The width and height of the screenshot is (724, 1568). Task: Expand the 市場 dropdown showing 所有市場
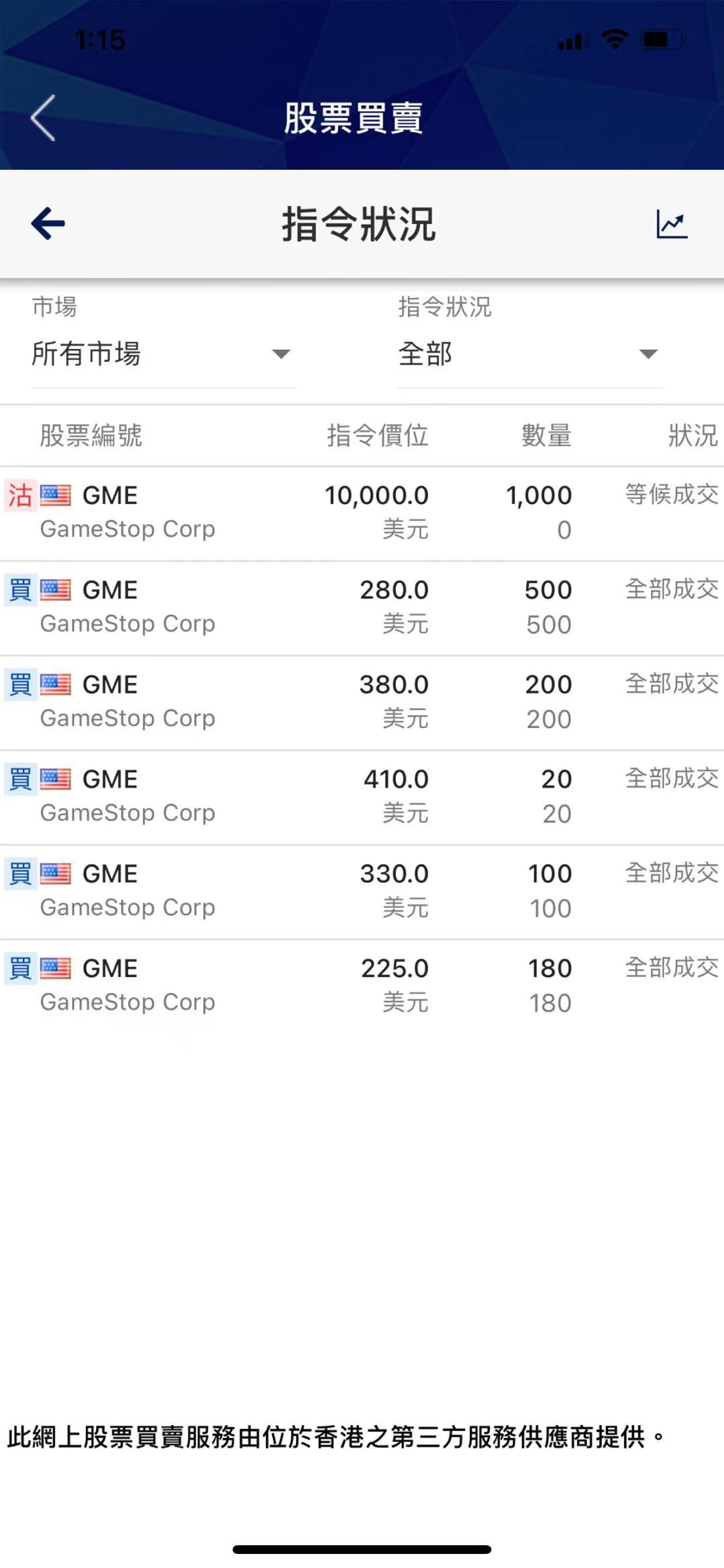pyautogui.click(x=163, y=354)
